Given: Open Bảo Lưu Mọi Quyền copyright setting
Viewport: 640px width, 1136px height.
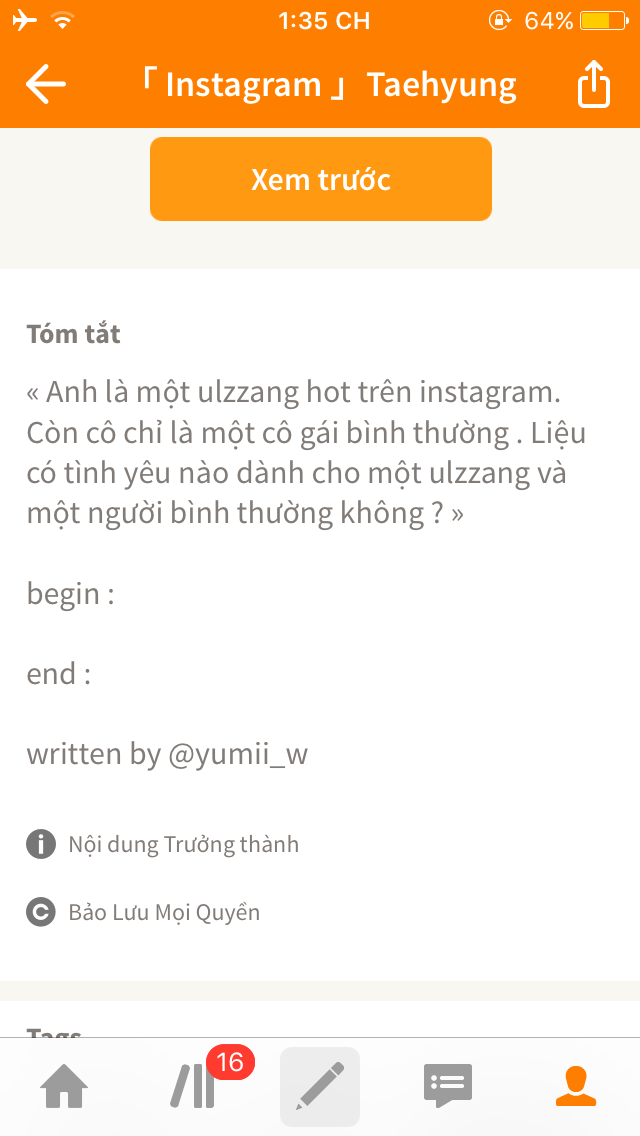Looking at the screenshot, I should click(144, 912).
